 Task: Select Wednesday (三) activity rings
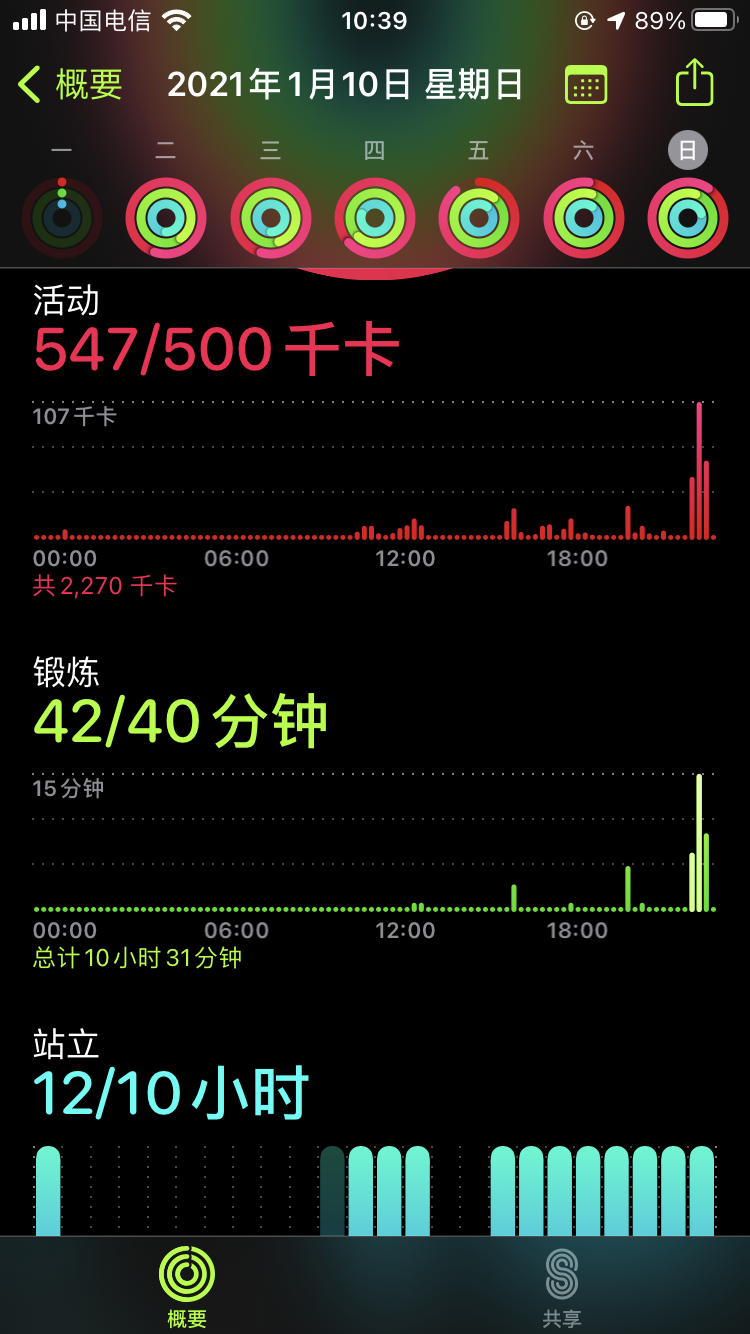pos(271,217)
